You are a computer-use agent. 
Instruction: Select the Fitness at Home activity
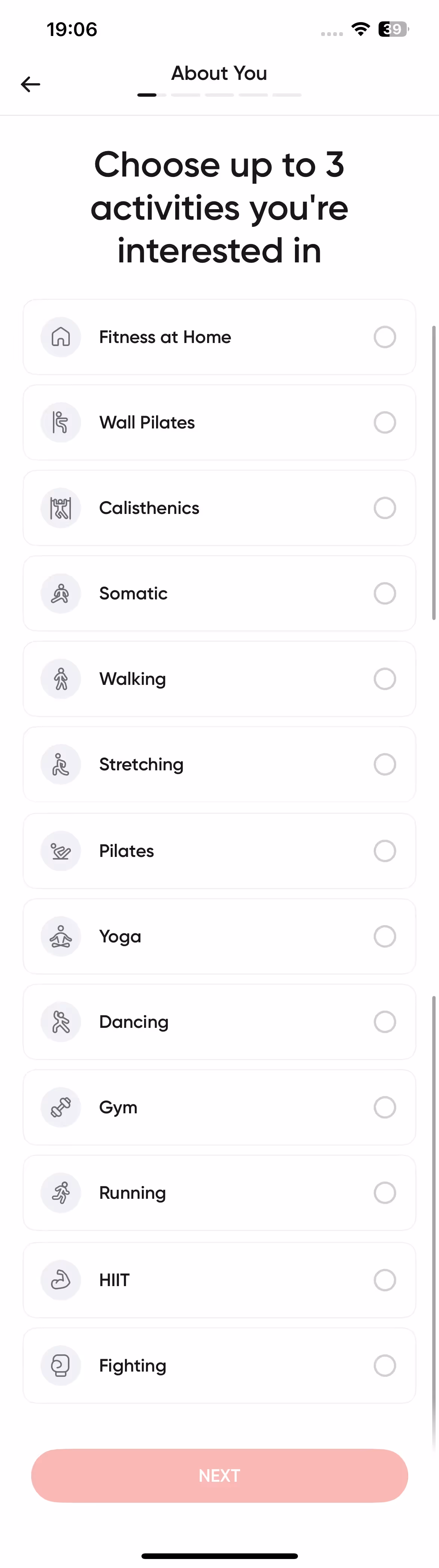(219, 337)
